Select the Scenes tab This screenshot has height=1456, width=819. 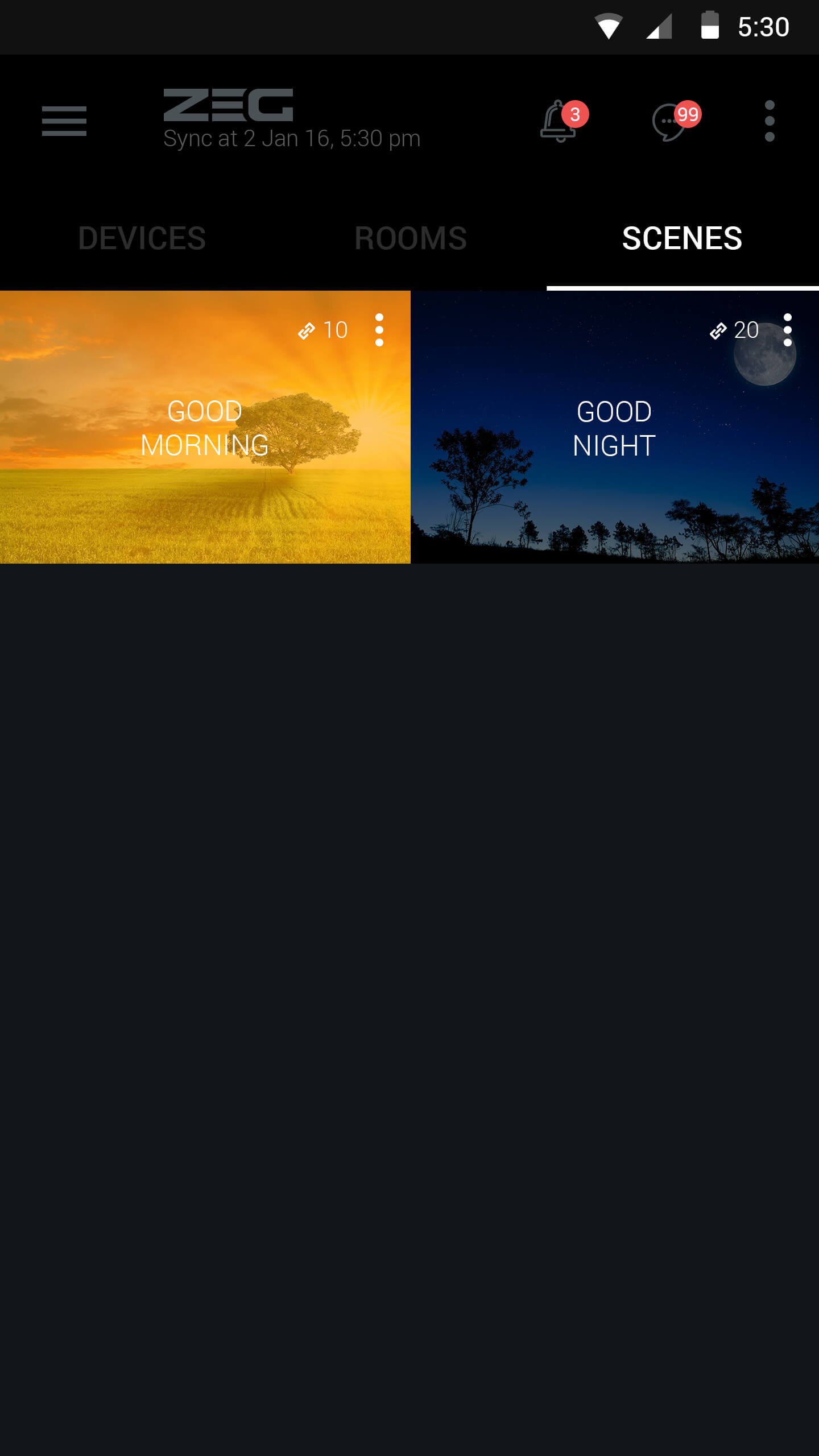click(682, 238)
